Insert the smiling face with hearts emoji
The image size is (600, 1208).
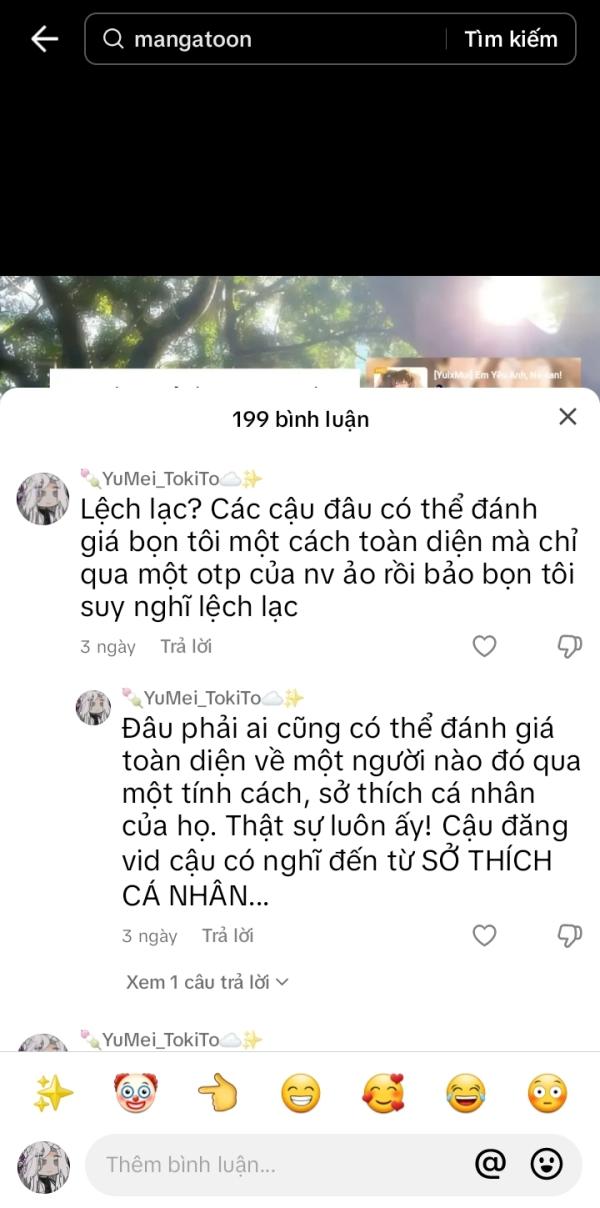[x=382, y=1095]
